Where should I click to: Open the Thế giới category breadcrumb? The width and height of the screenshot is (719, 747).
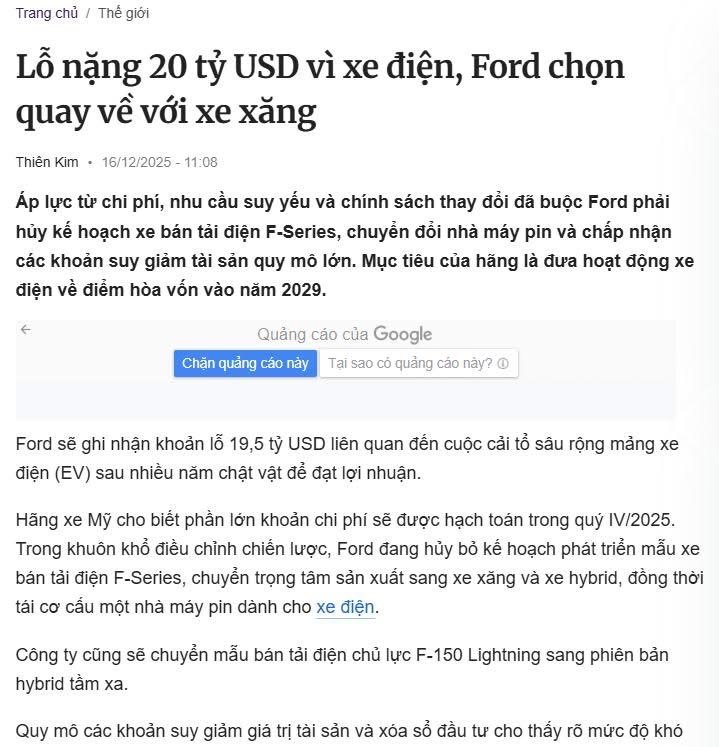pyautogui.click(x=124, y=14)
